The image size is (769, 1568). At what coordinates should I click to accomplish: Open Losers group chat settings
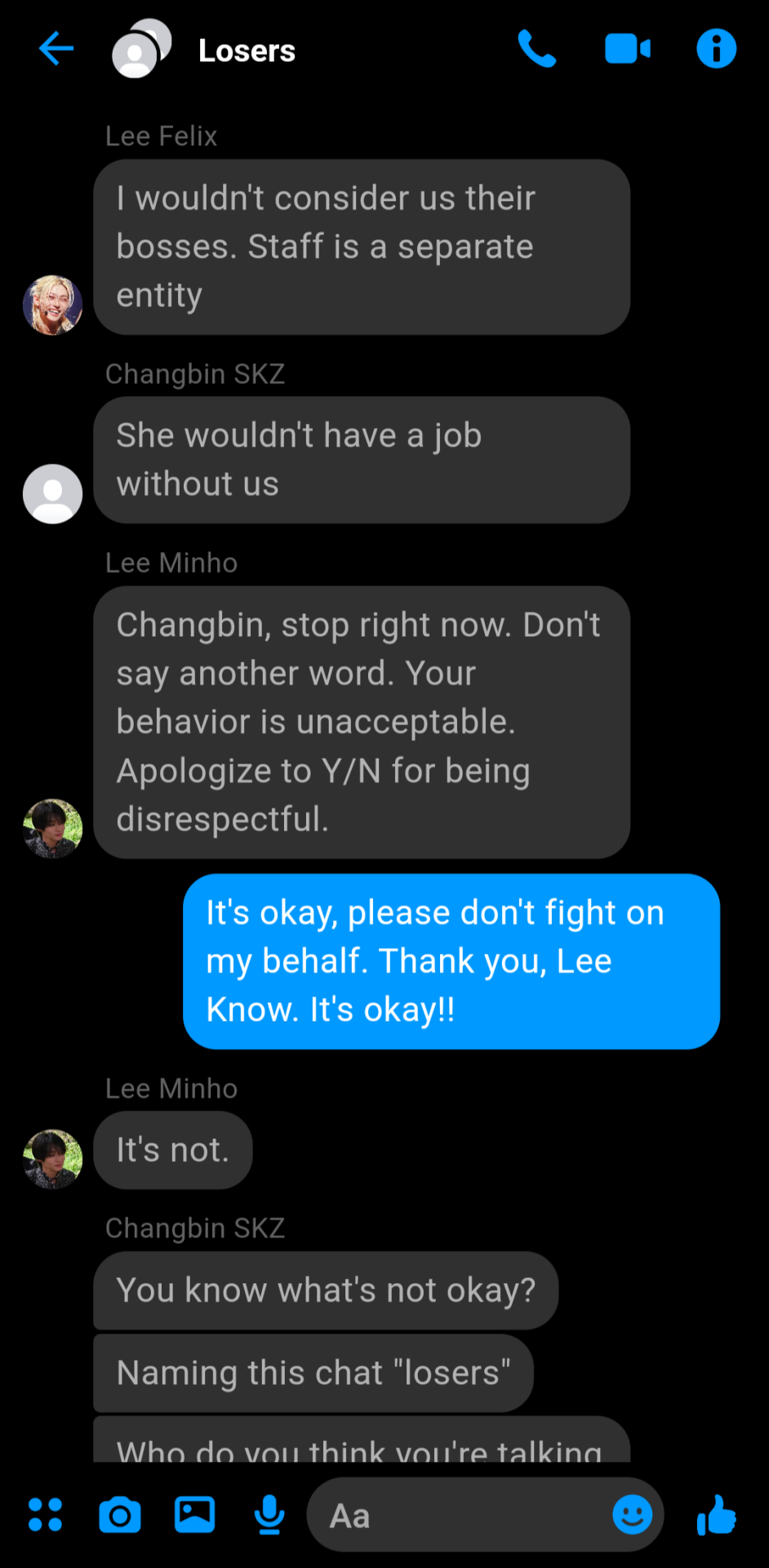point(247,51)
